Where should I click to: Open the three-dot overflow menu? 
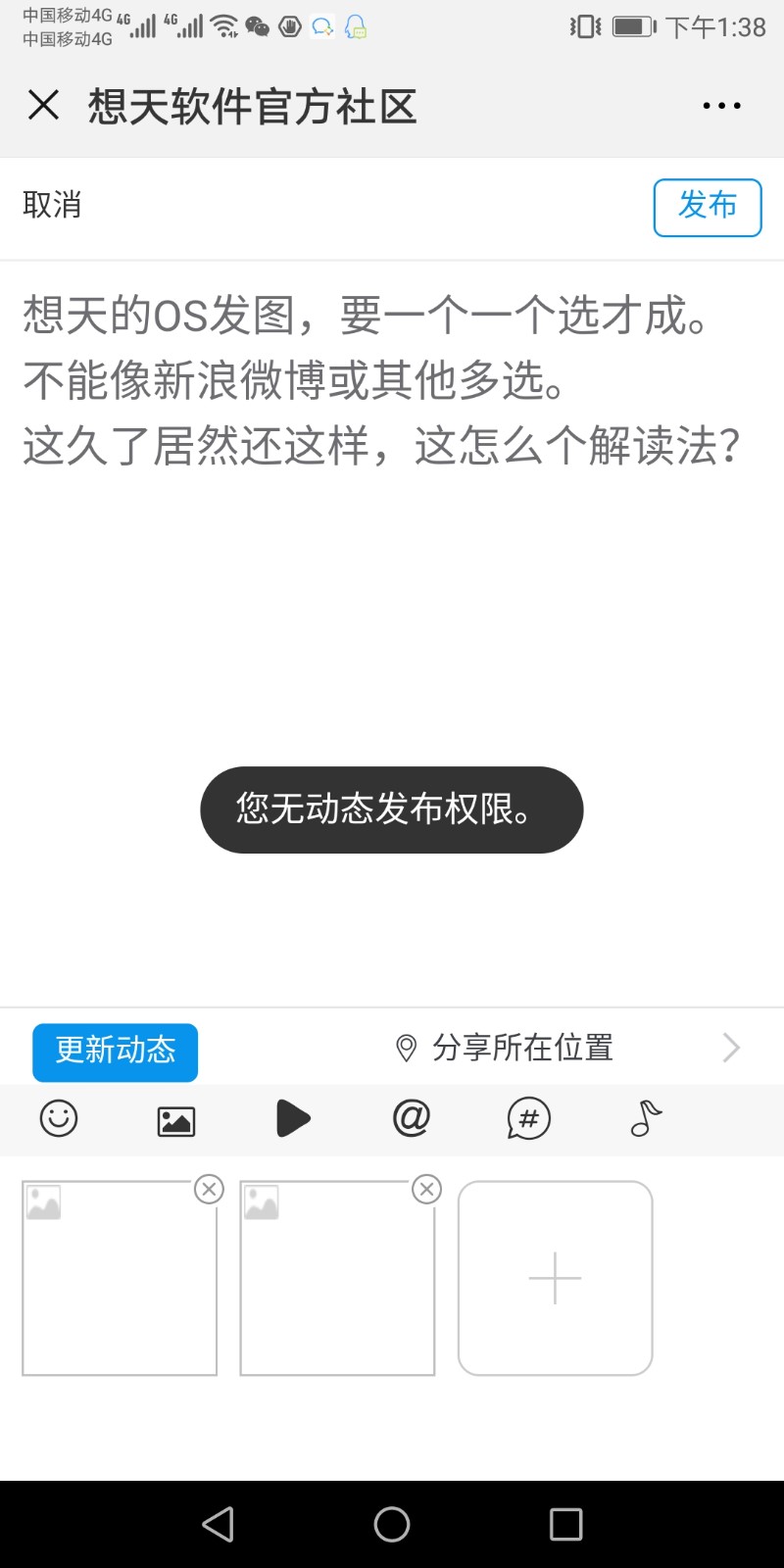click(x=721, y=106)
